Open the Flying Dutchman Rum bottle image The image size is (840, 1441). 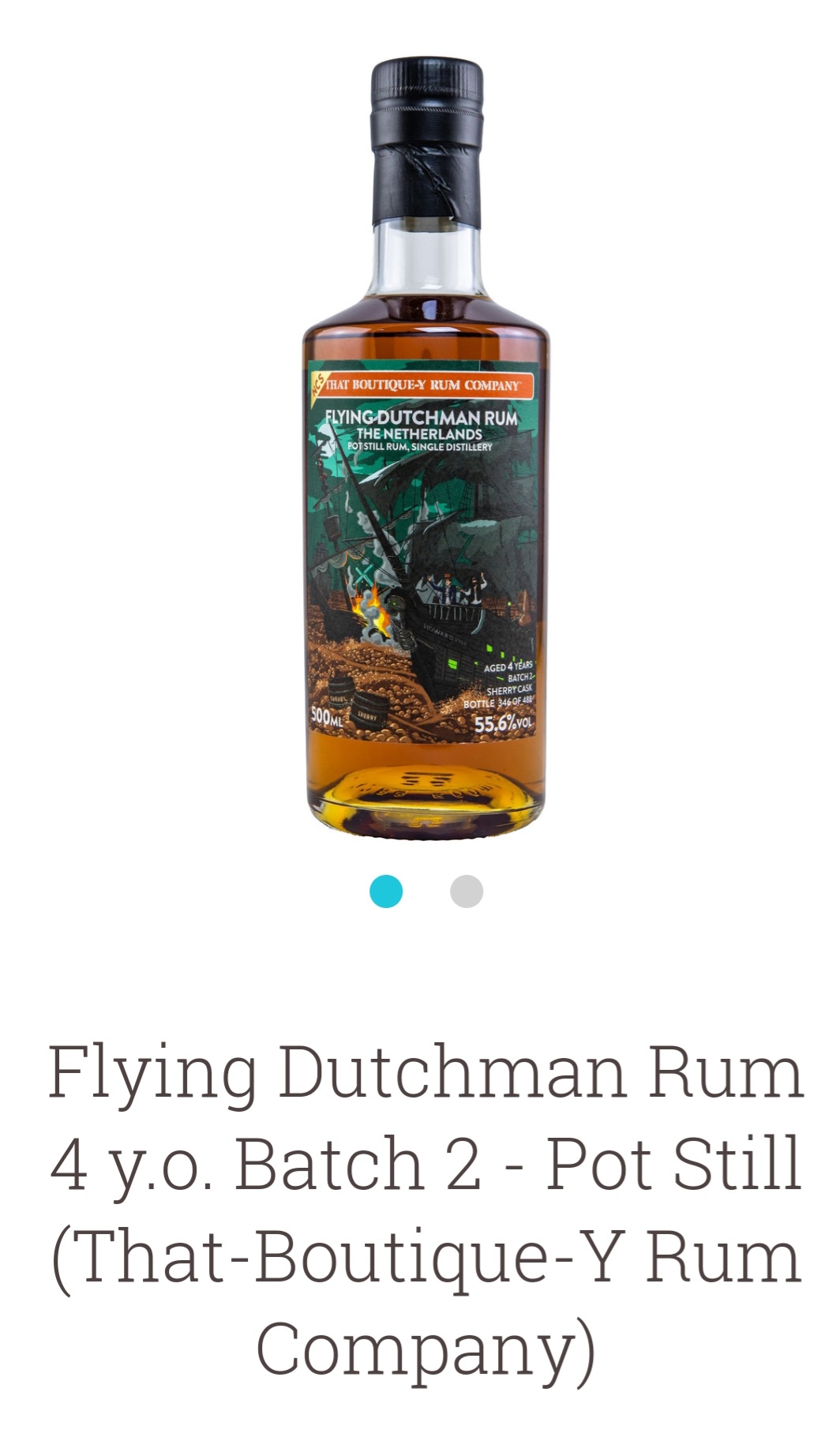click(x=426, y=447)
